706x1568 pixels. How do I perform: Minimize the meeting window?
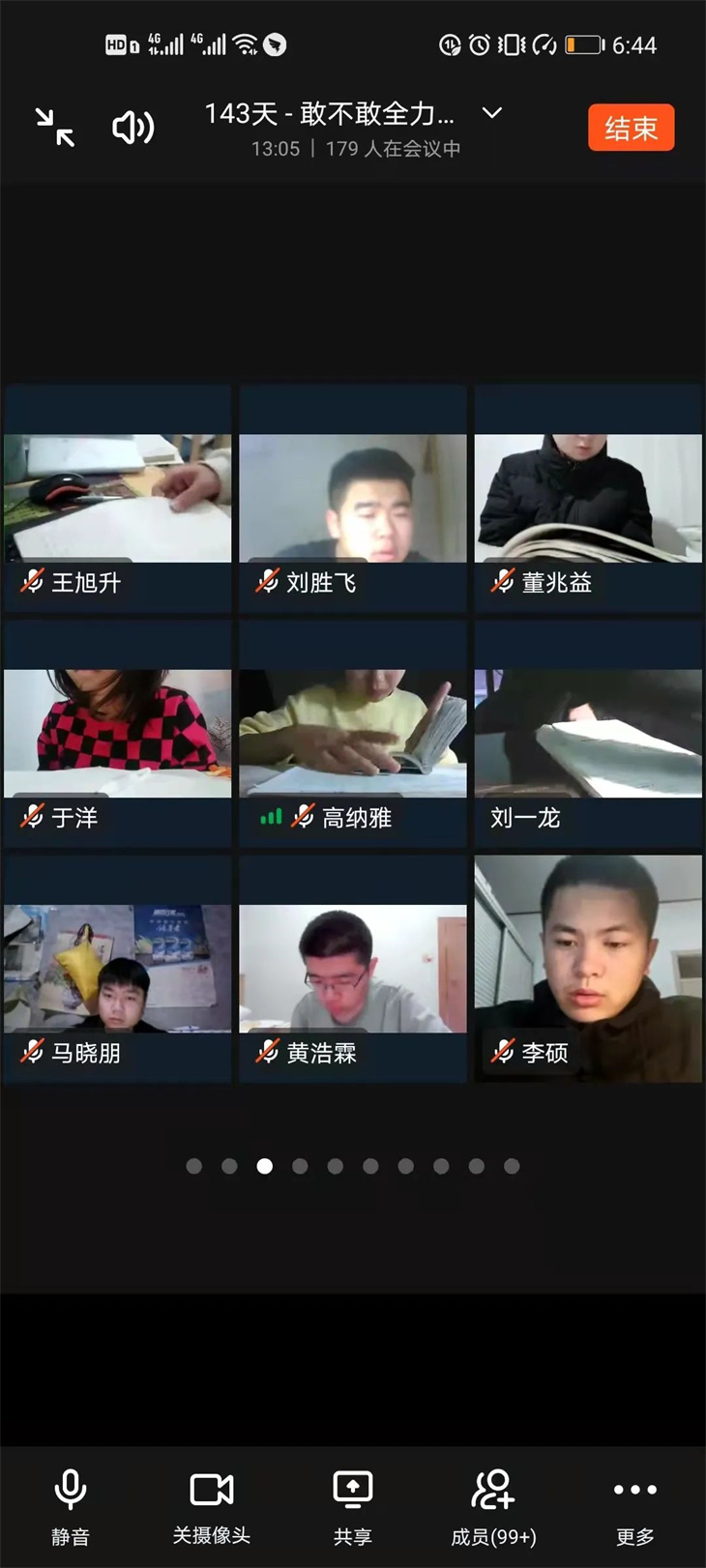click(55, 128)
